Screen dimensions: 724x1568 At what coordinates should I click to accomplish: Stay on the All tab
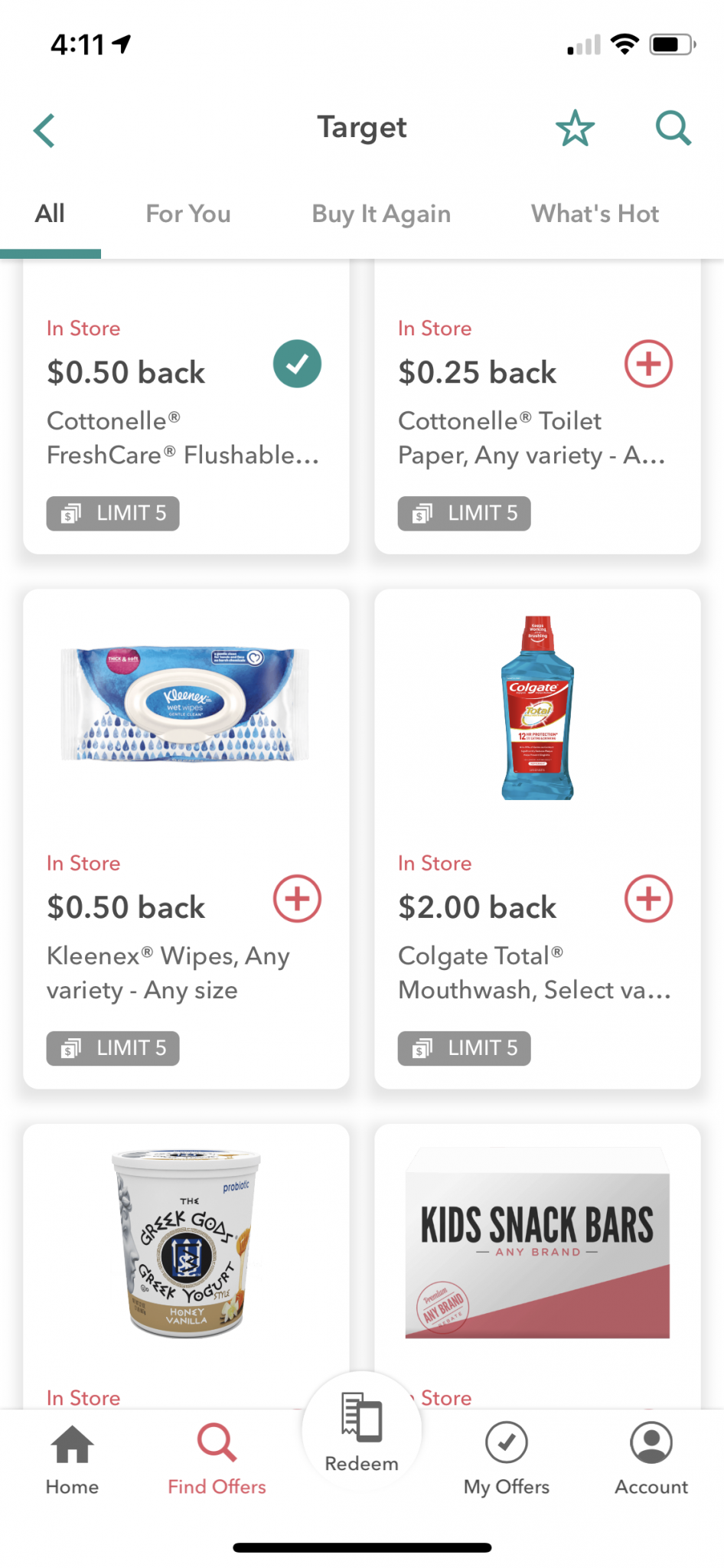click(51, 214)
